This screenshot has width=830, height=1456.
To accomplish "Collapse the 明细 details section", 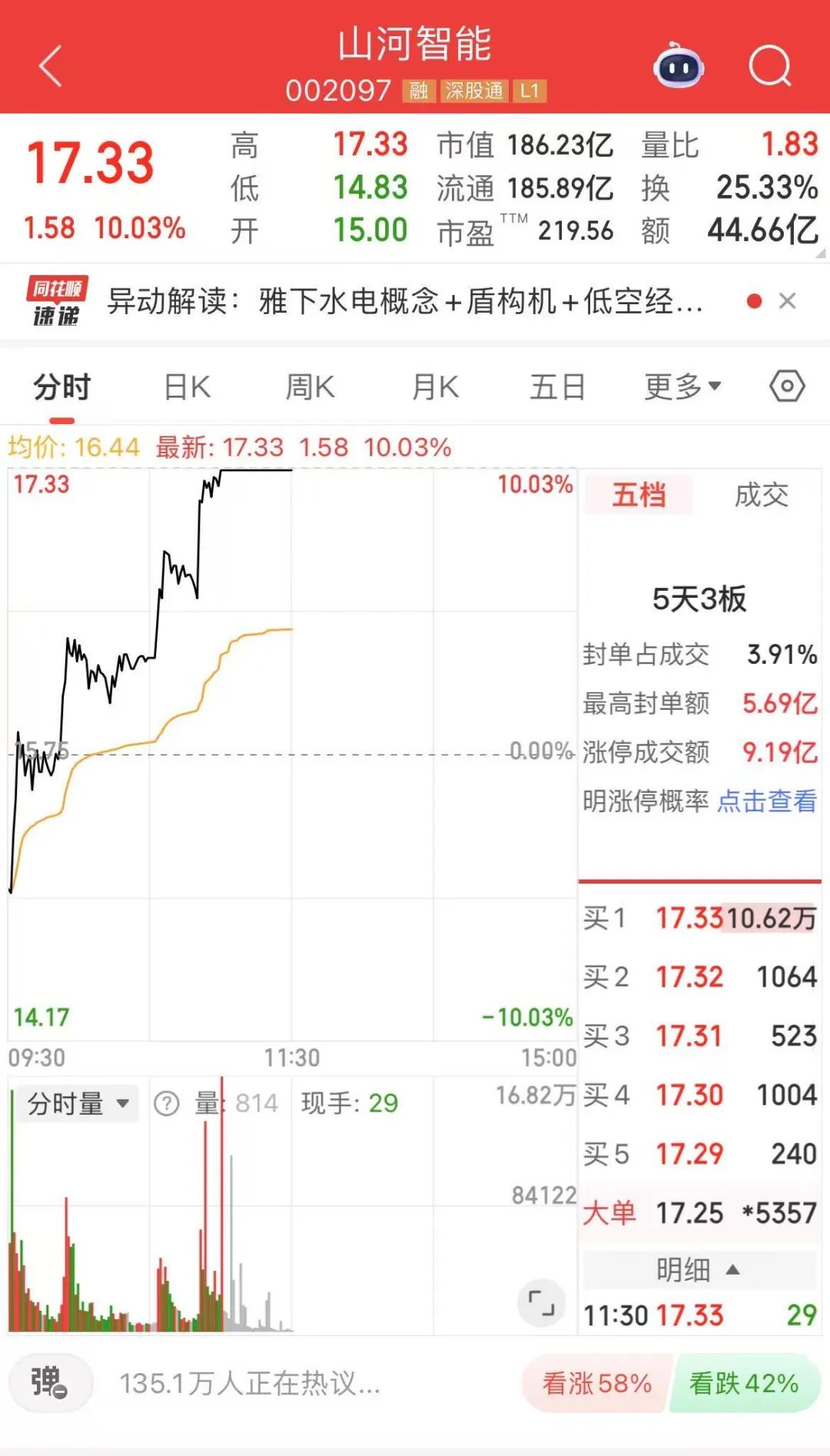I will click(698, 1269).
